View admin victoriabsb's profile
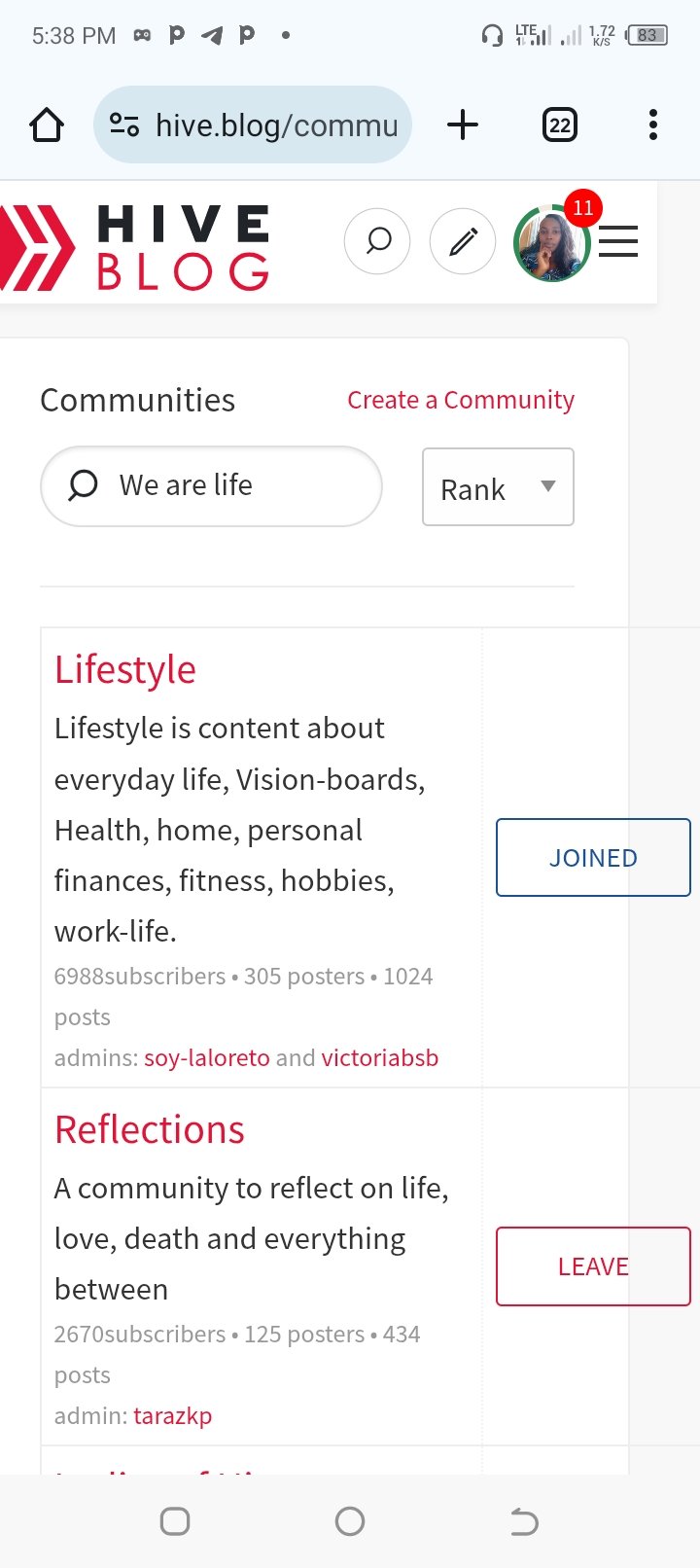This screenshot has width=700, height=1568. pyautogui.click(x=380, y=1057)
